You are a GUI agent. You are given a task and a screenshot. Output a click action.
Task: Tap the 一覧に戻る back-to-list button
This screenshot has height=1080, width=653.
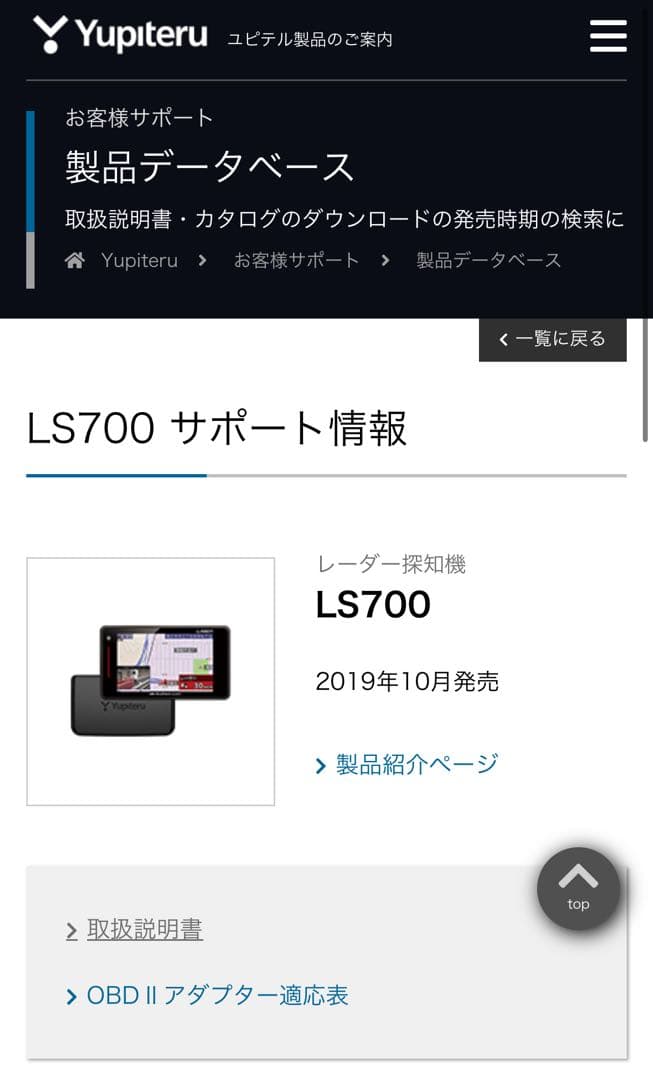click(x=552, y=339)
